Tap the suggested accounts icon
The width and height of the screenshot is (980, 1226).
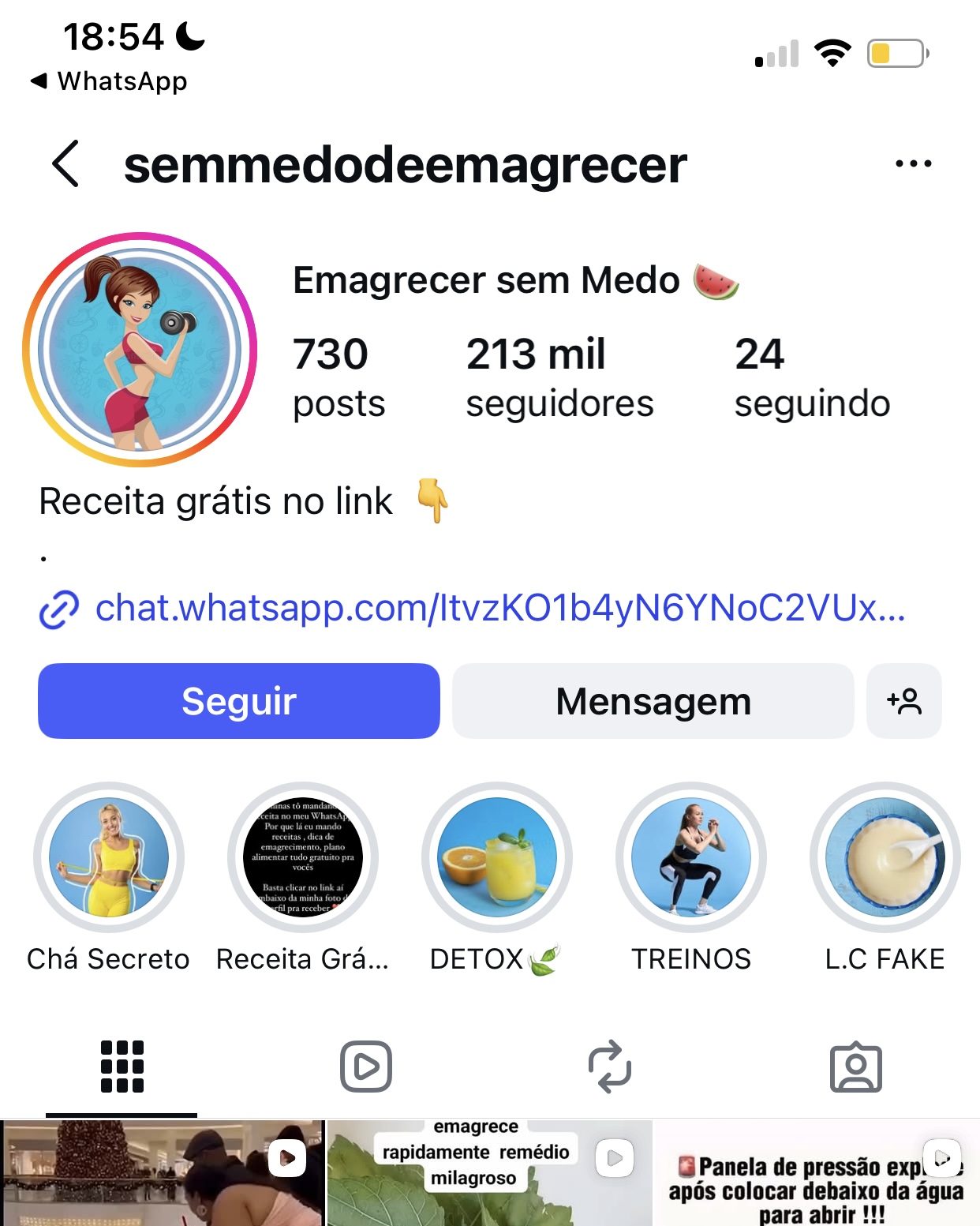point(904,701)
